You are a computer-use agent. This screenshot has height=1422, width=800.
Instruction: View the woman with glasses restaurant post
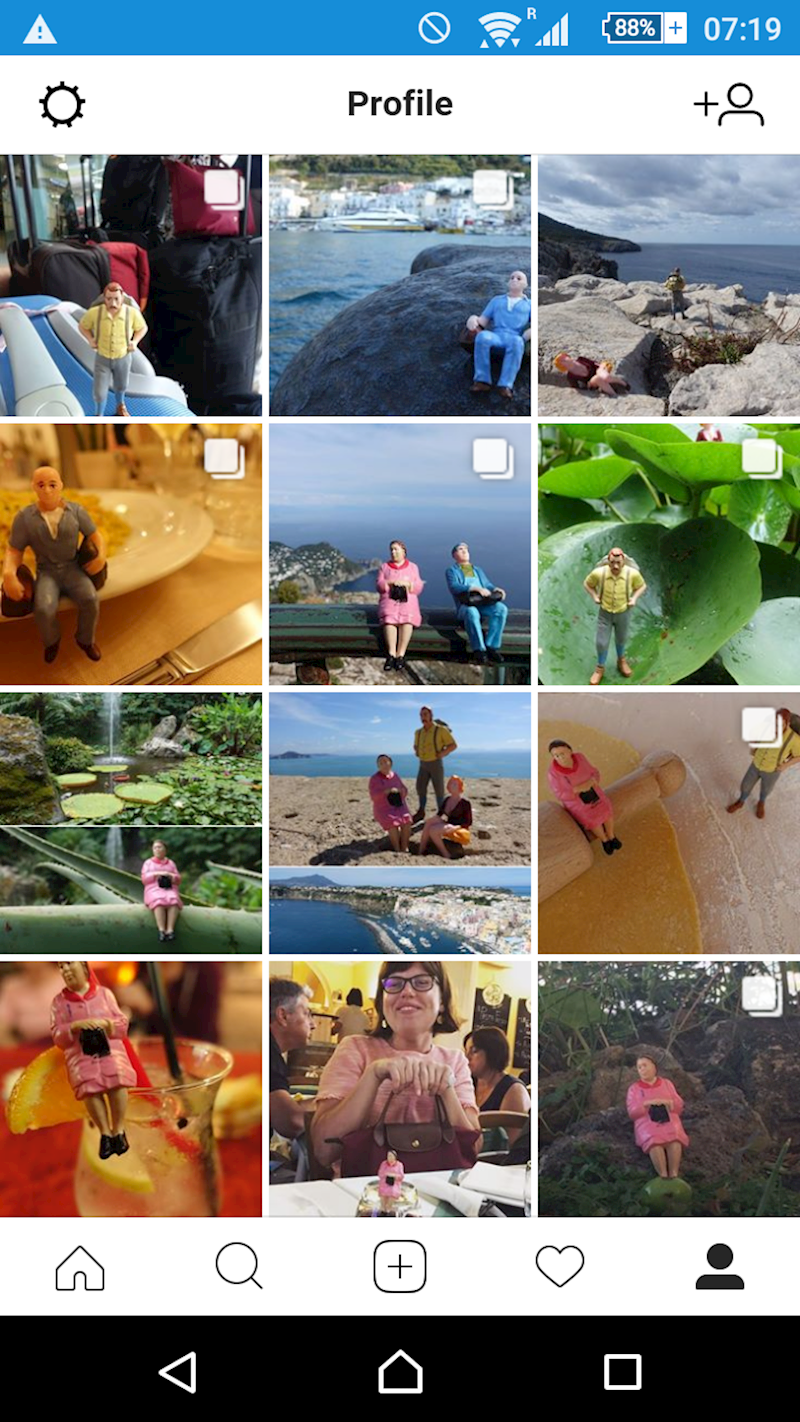(x=400, y=1089)
